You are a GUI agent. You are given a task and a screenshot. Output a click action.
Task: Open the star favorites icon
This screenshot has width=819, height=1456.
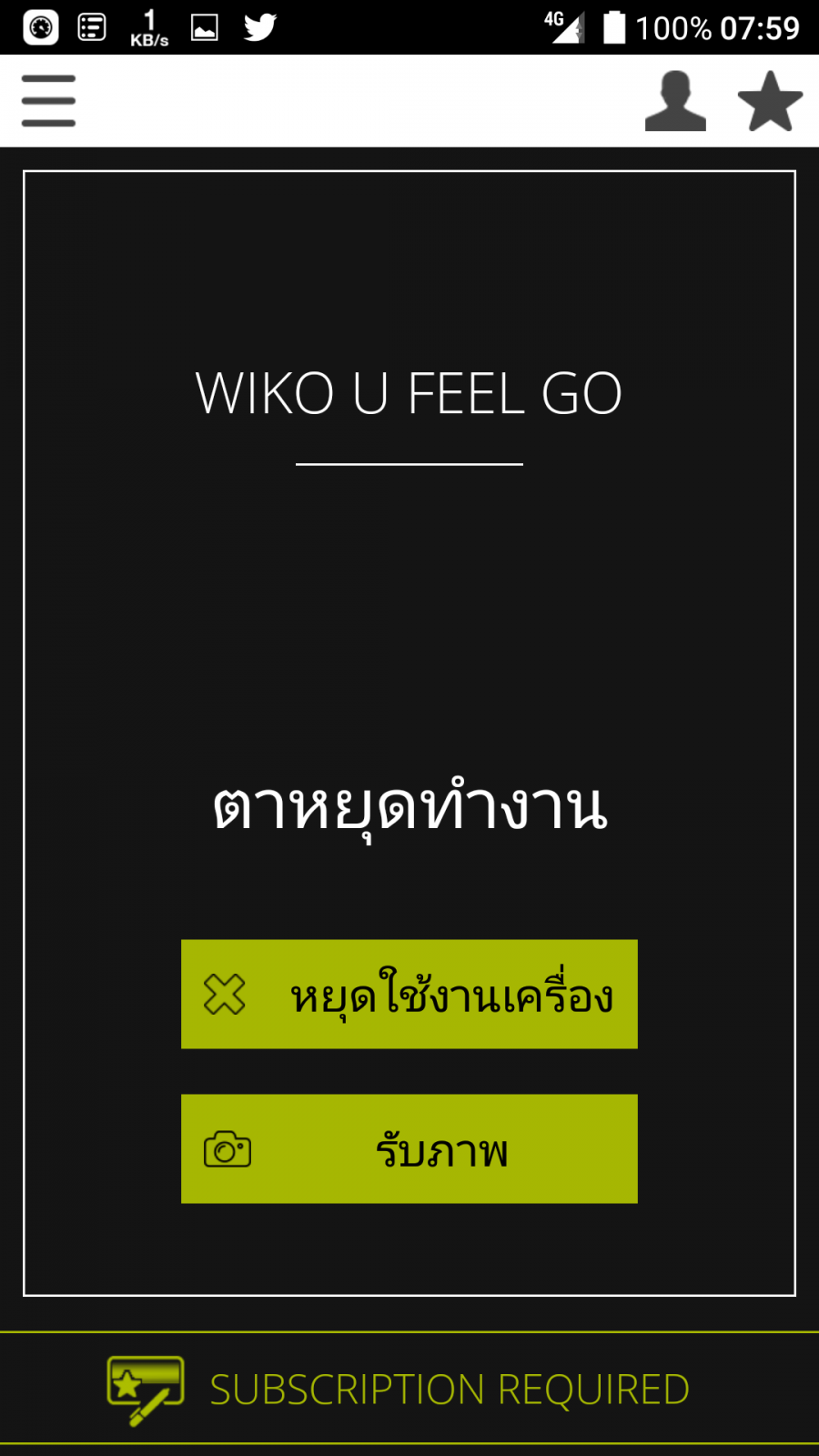[770, 101]
